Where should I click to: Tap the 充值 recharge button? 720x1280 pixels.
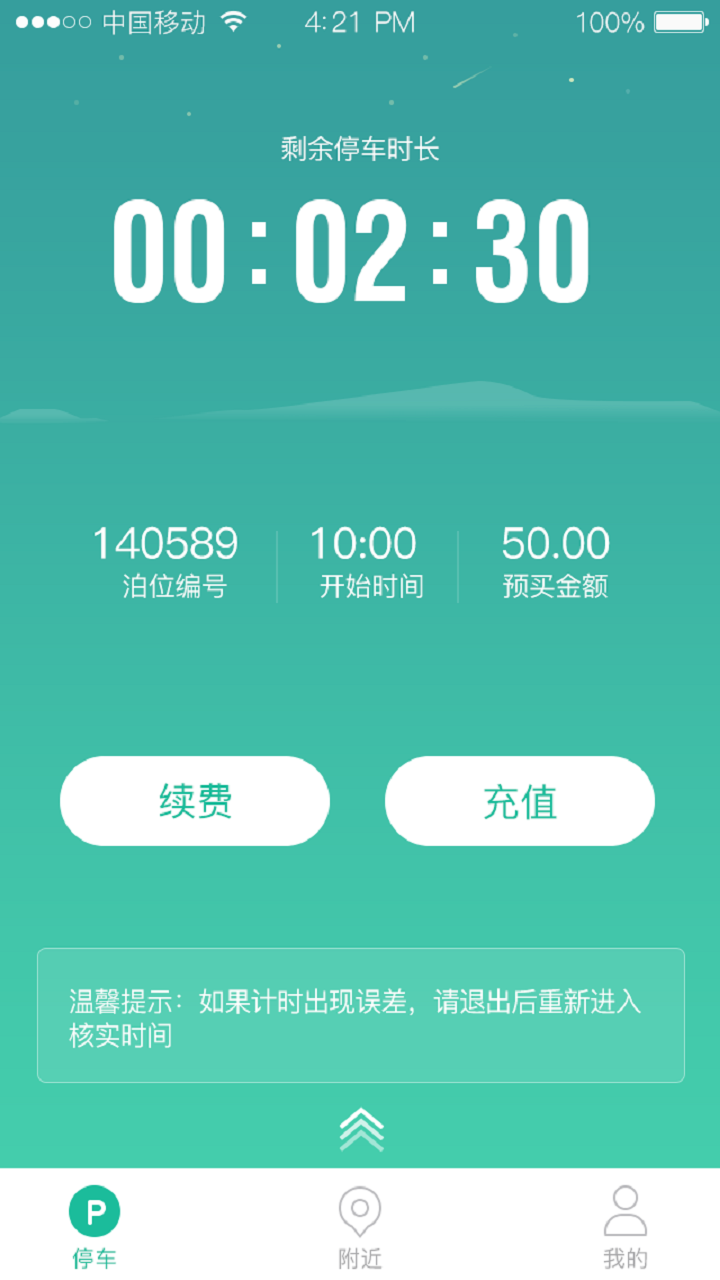pyautogui.click(x=520, y=800)
